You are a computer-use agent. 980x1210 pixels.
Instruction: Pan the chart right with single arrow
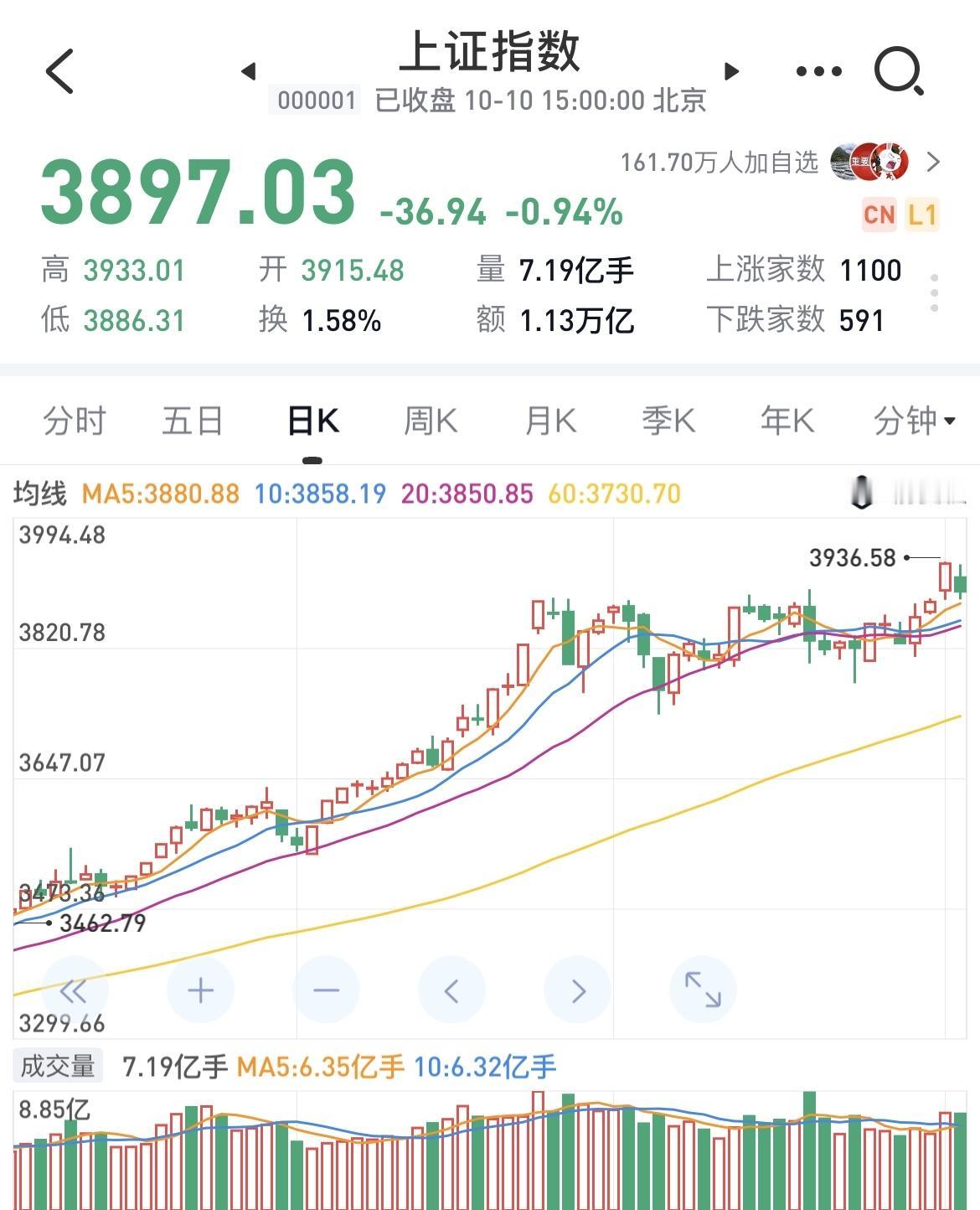[x=576, y=989]
